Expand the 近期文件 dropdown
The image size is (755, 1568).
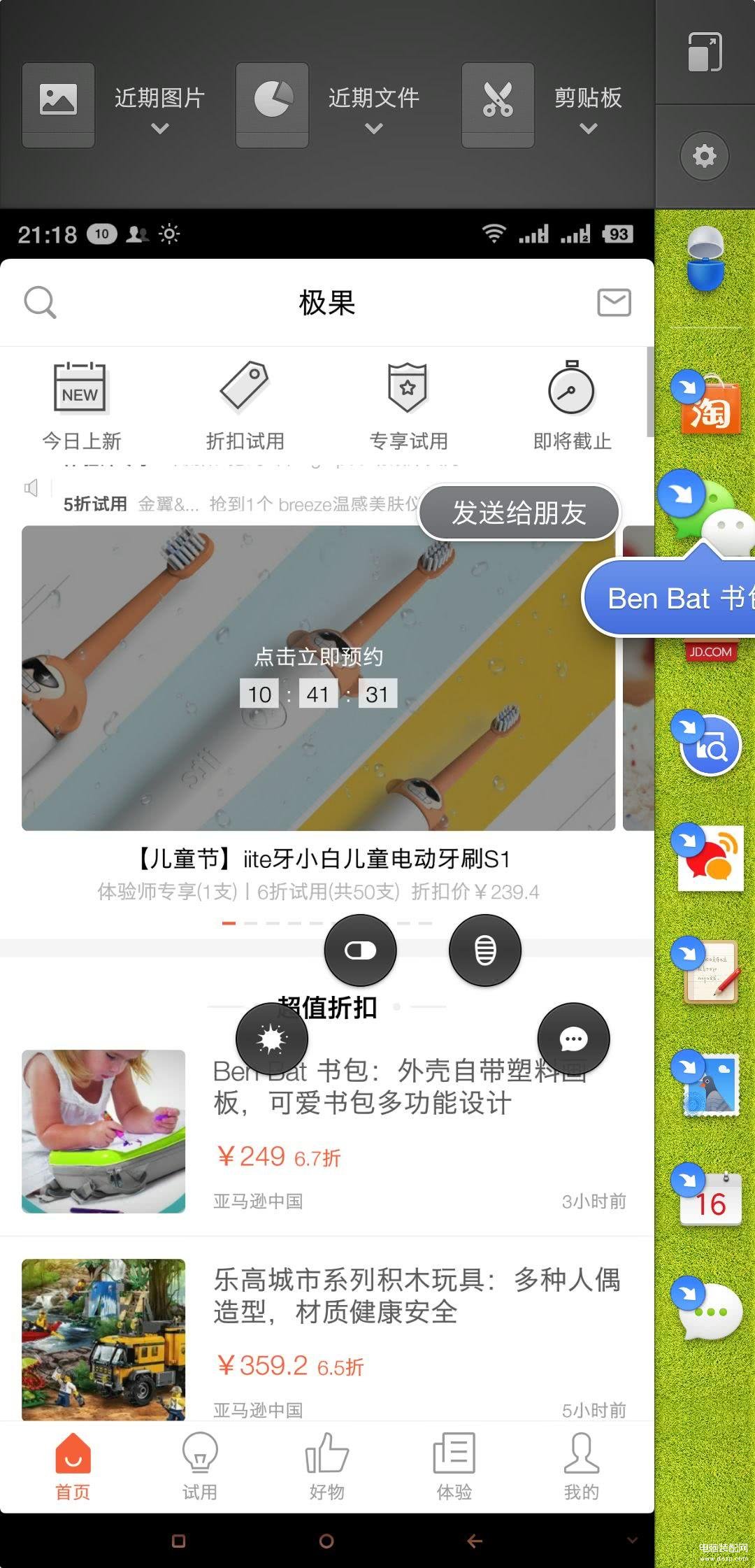(x=373, y=108)
